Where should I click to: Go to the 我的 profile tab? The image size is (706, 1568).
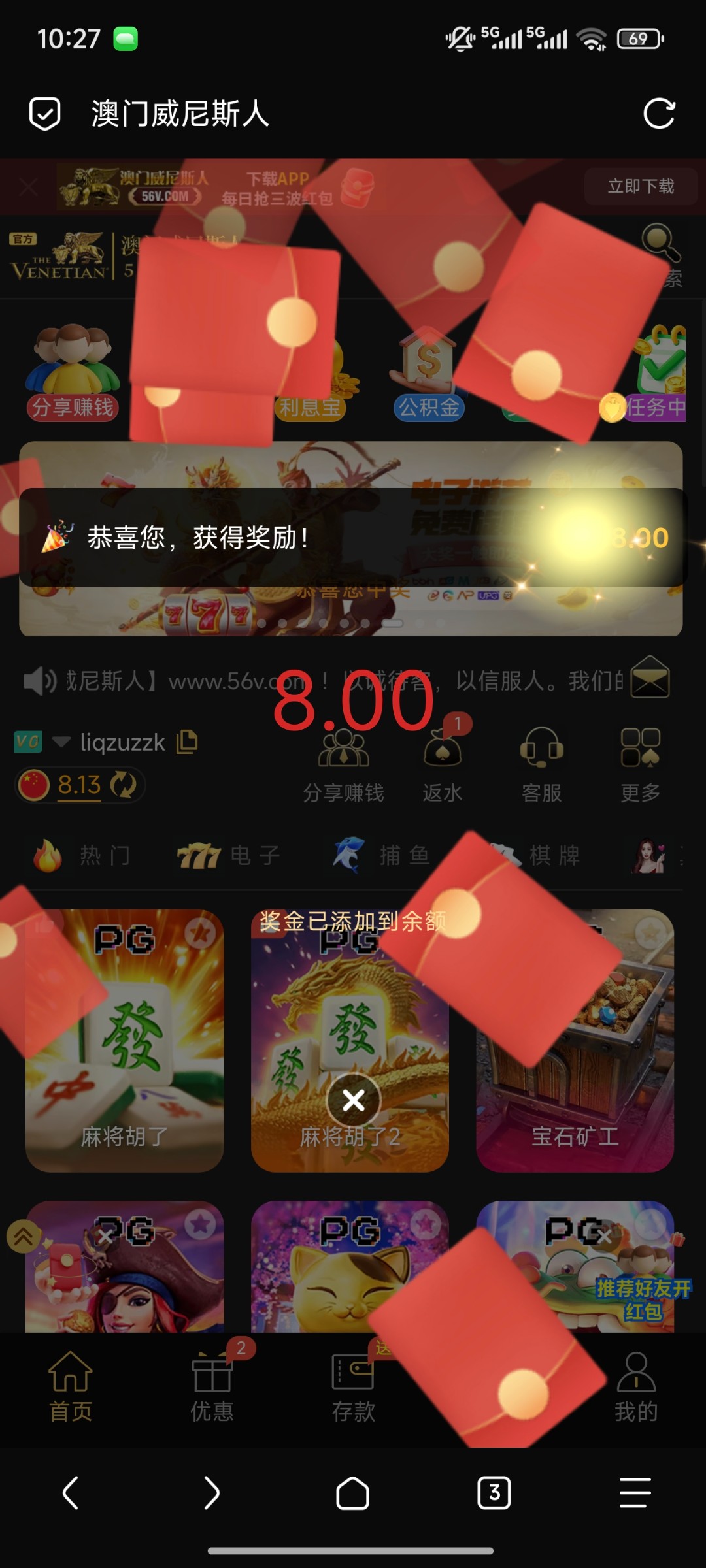pyautogui.click(x=635, y=1386)
